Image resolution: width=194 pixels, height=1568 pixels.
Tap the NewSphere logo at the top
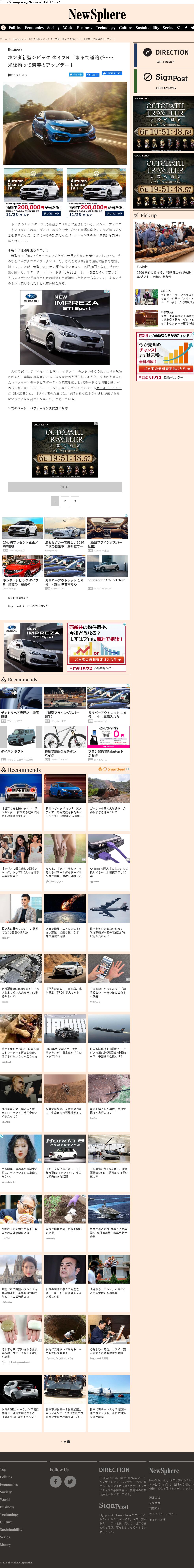tap(97, 15)
